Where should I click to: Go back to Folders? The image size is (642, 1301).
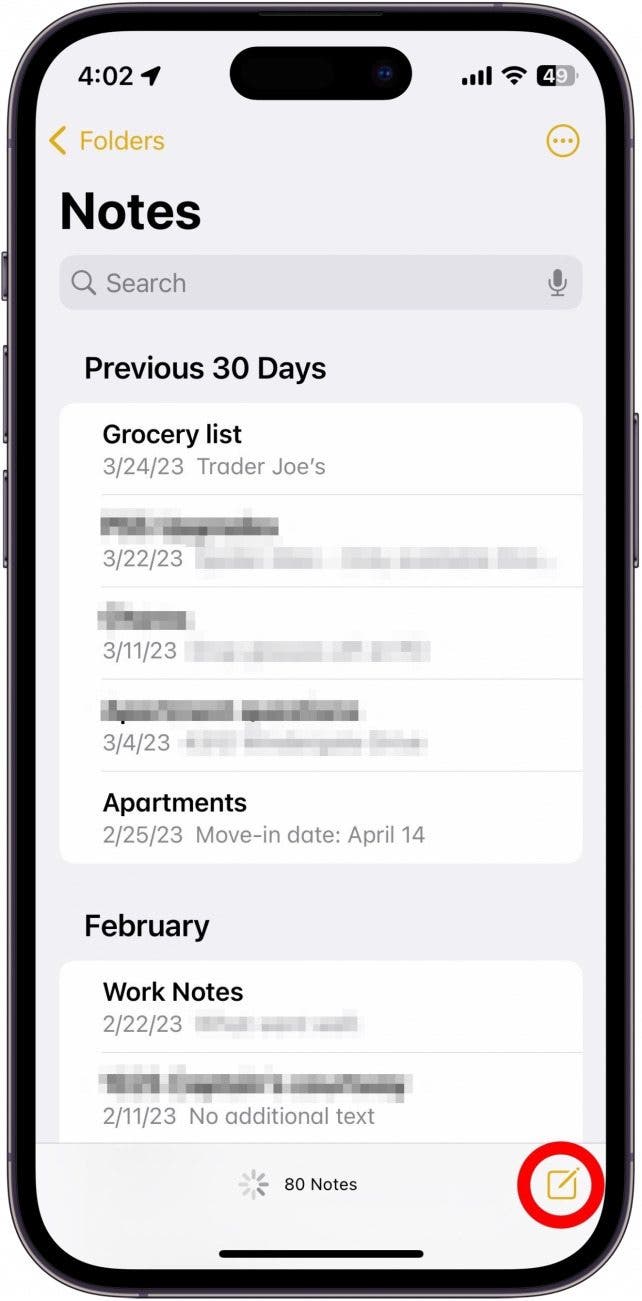pos(106,141)
